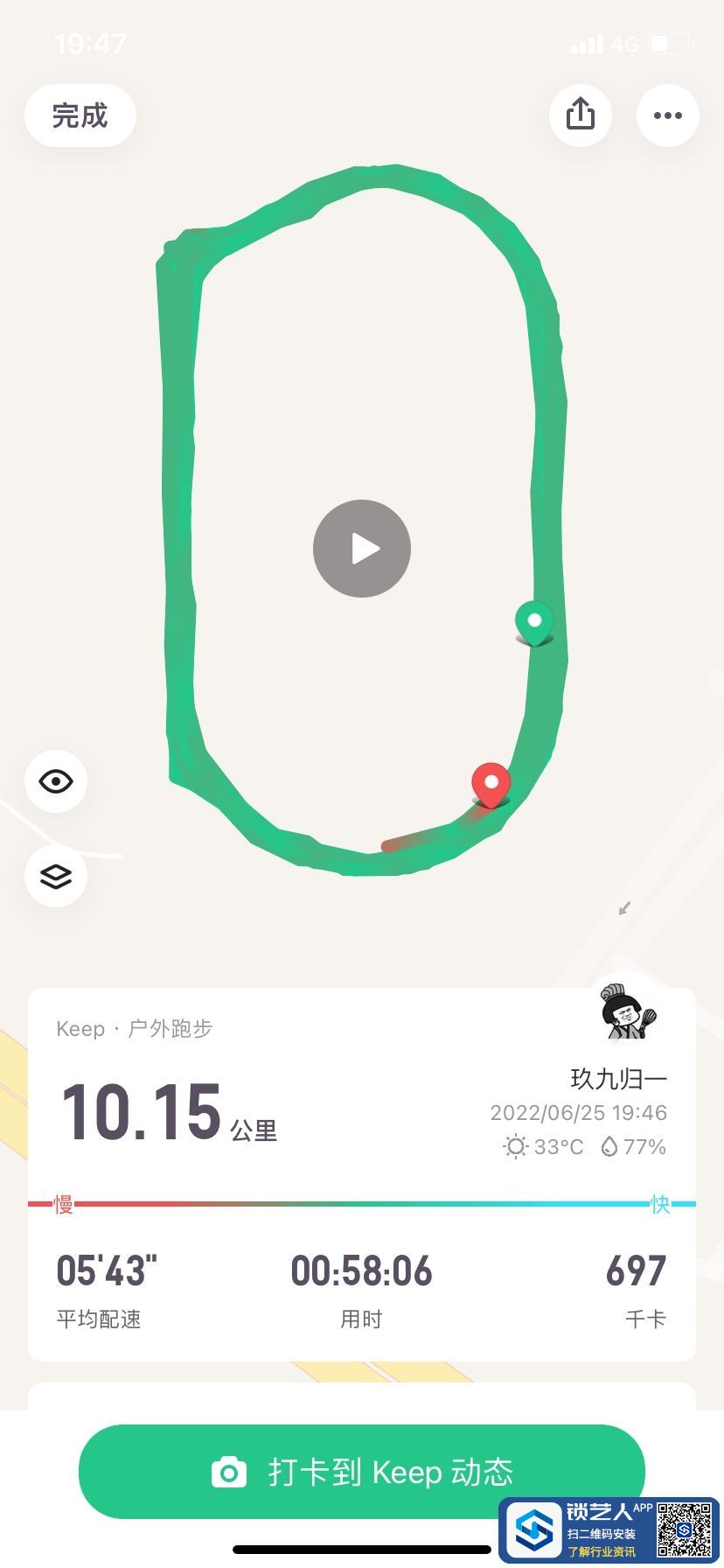The width and height of the screenshot is (724, 1568).
Task: Share this running record
Action: [x=580, y=115]
